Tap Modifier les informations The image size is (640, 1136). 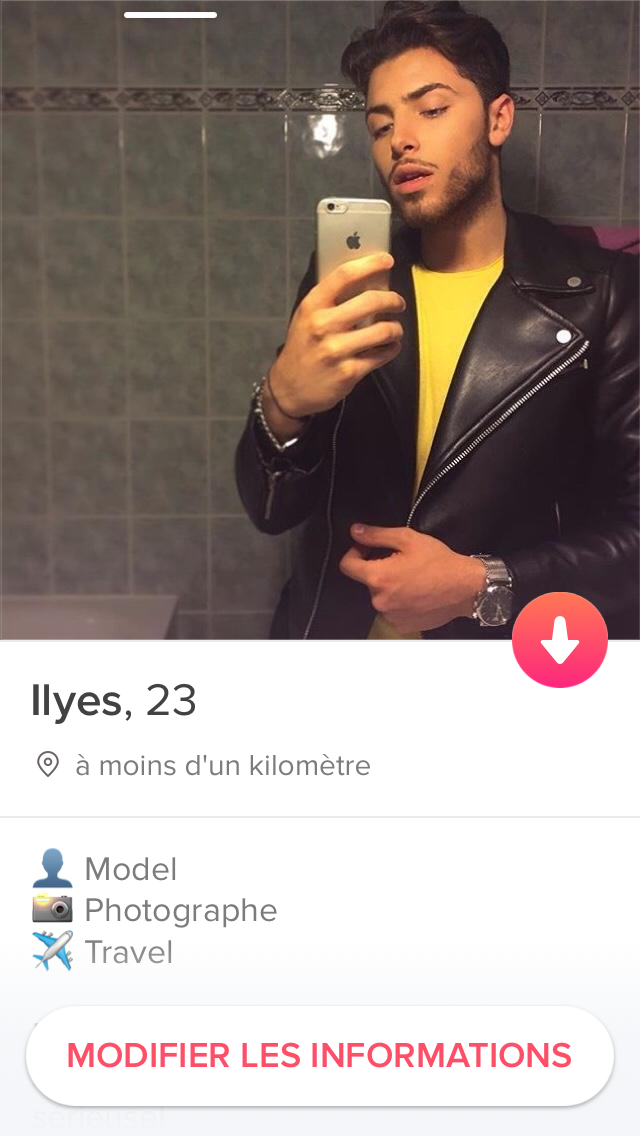(320, 1056)
